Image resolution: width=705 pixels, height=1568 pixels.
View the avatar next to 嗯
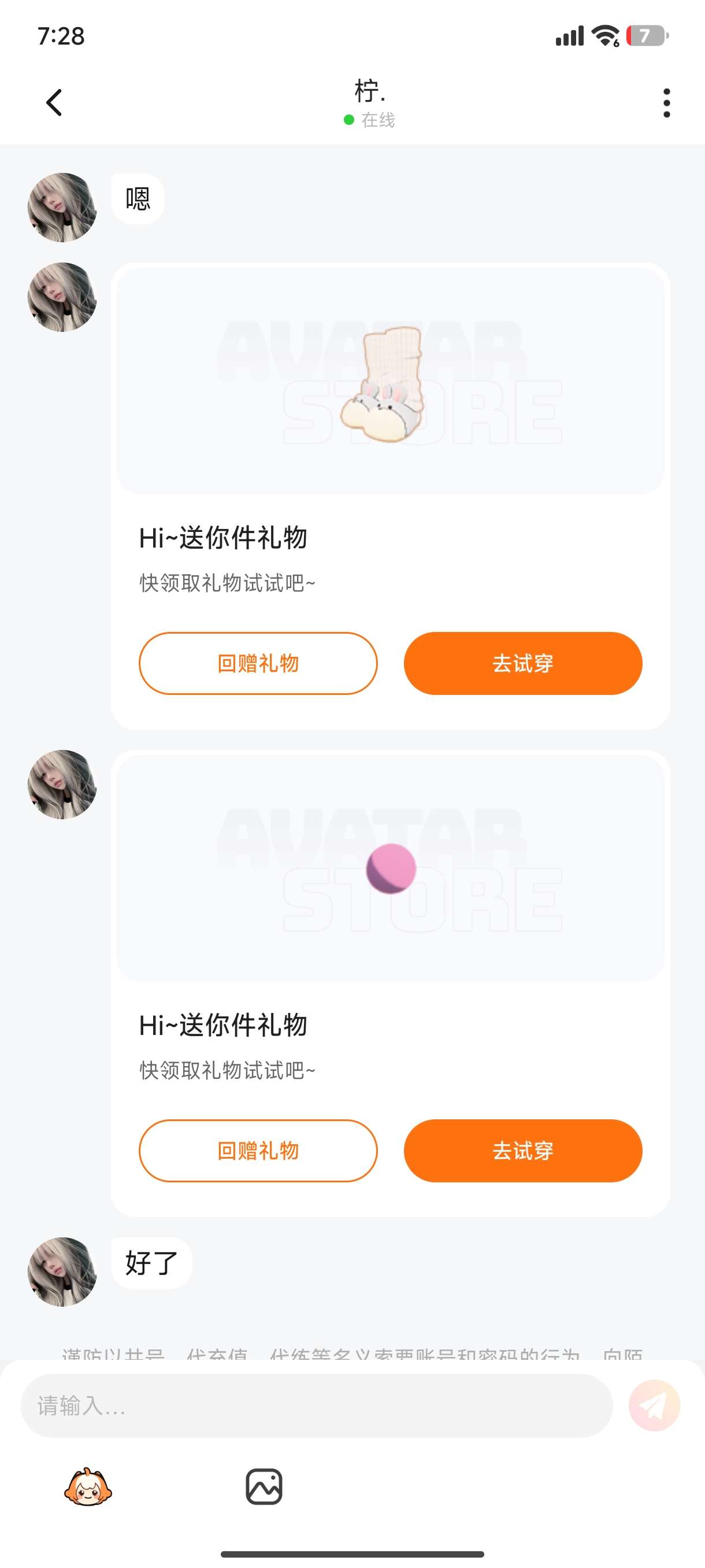point(62,208)
